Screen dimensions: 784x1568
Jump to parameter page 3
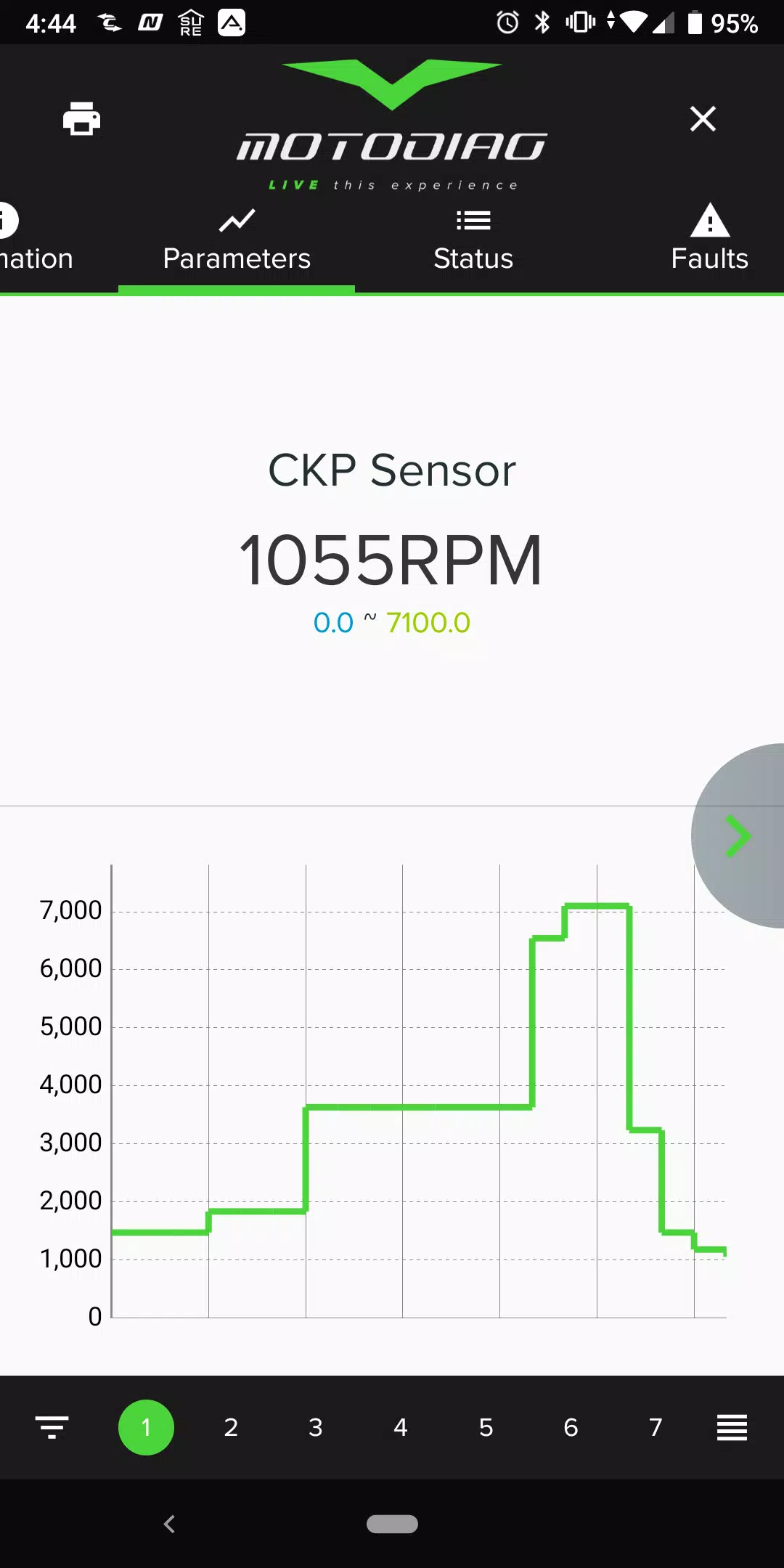tap(316, 1427)
